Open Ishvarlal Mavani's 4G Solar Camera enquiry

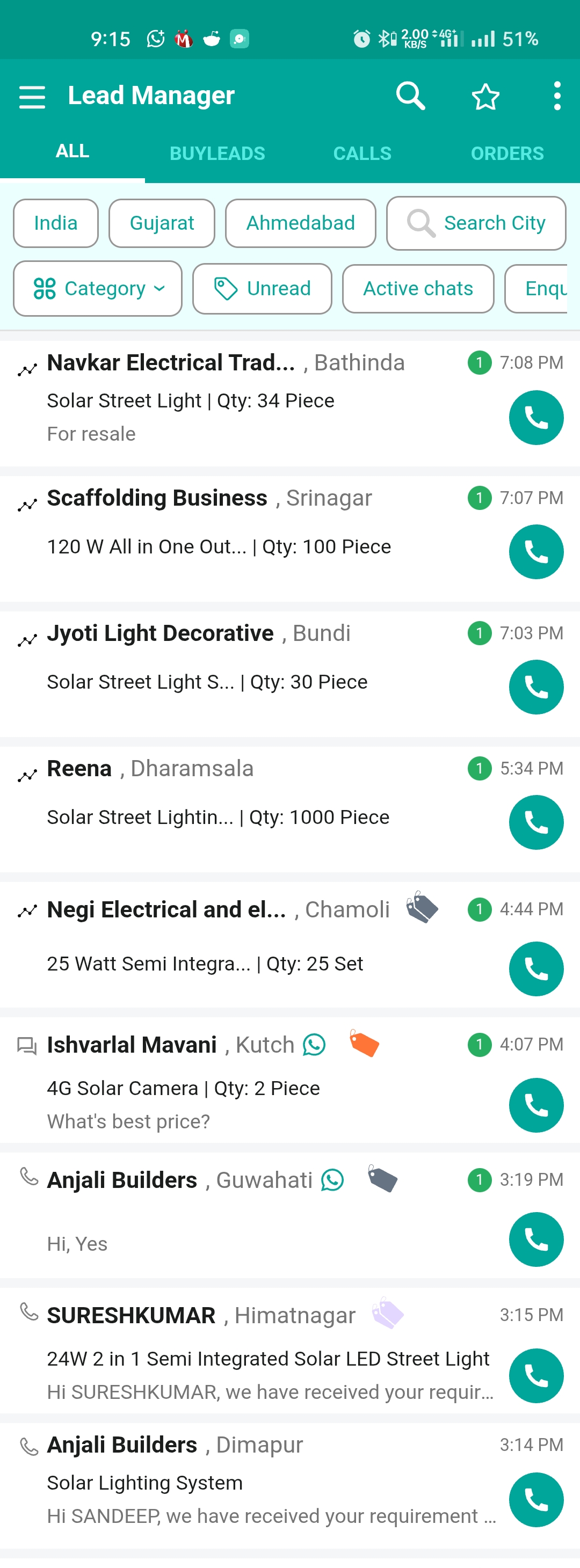(x=244, y=1086)
